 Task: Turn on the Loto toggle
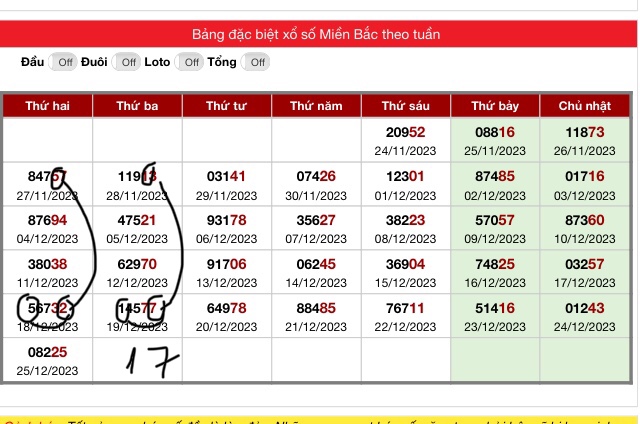190,62
